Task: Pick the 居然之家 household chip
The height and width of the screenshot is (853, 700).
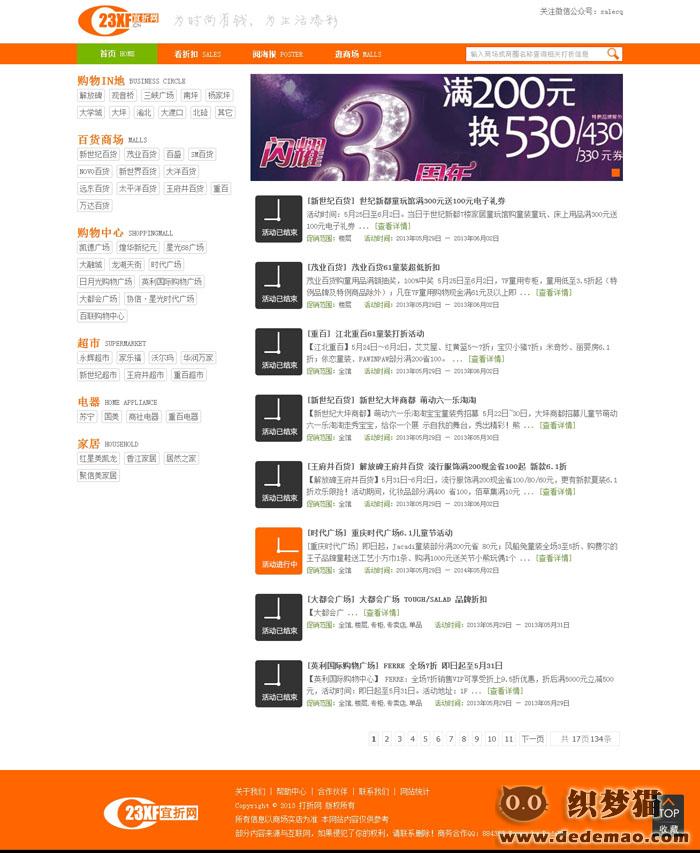Action: coord(181,459)
